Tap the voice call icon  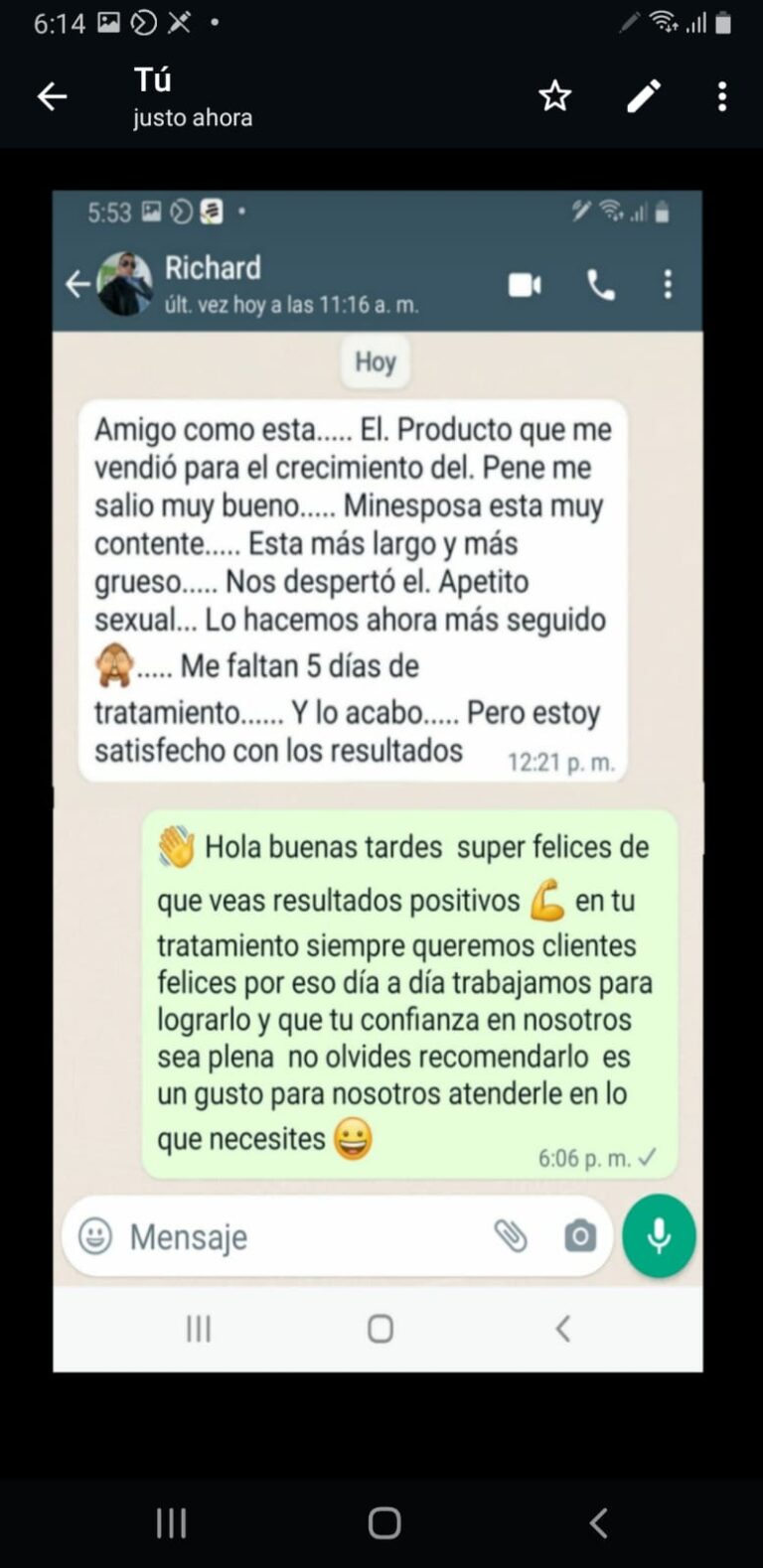[x=599, y=283]
